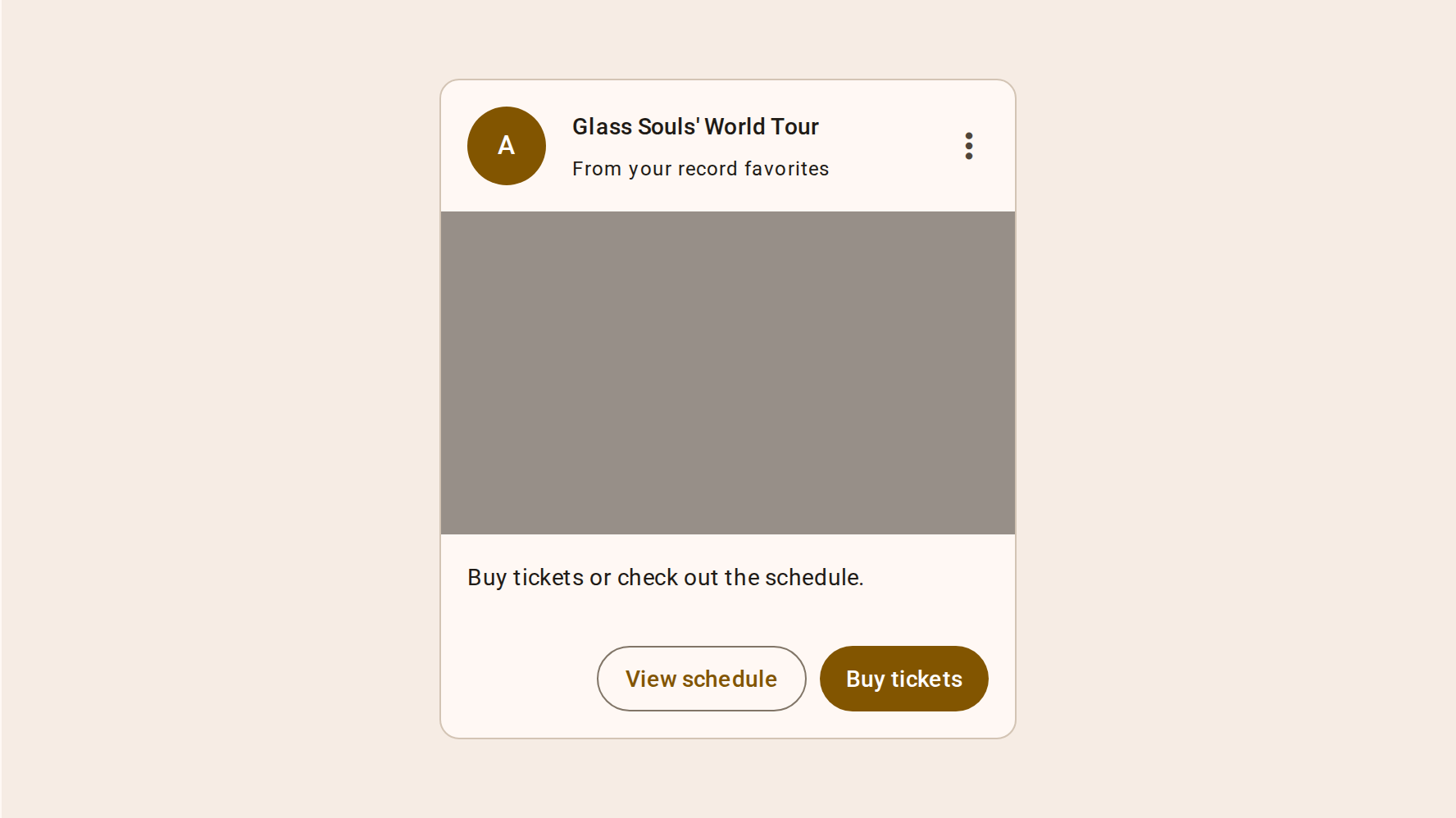Buy tickets for the tour

(903, 679)
